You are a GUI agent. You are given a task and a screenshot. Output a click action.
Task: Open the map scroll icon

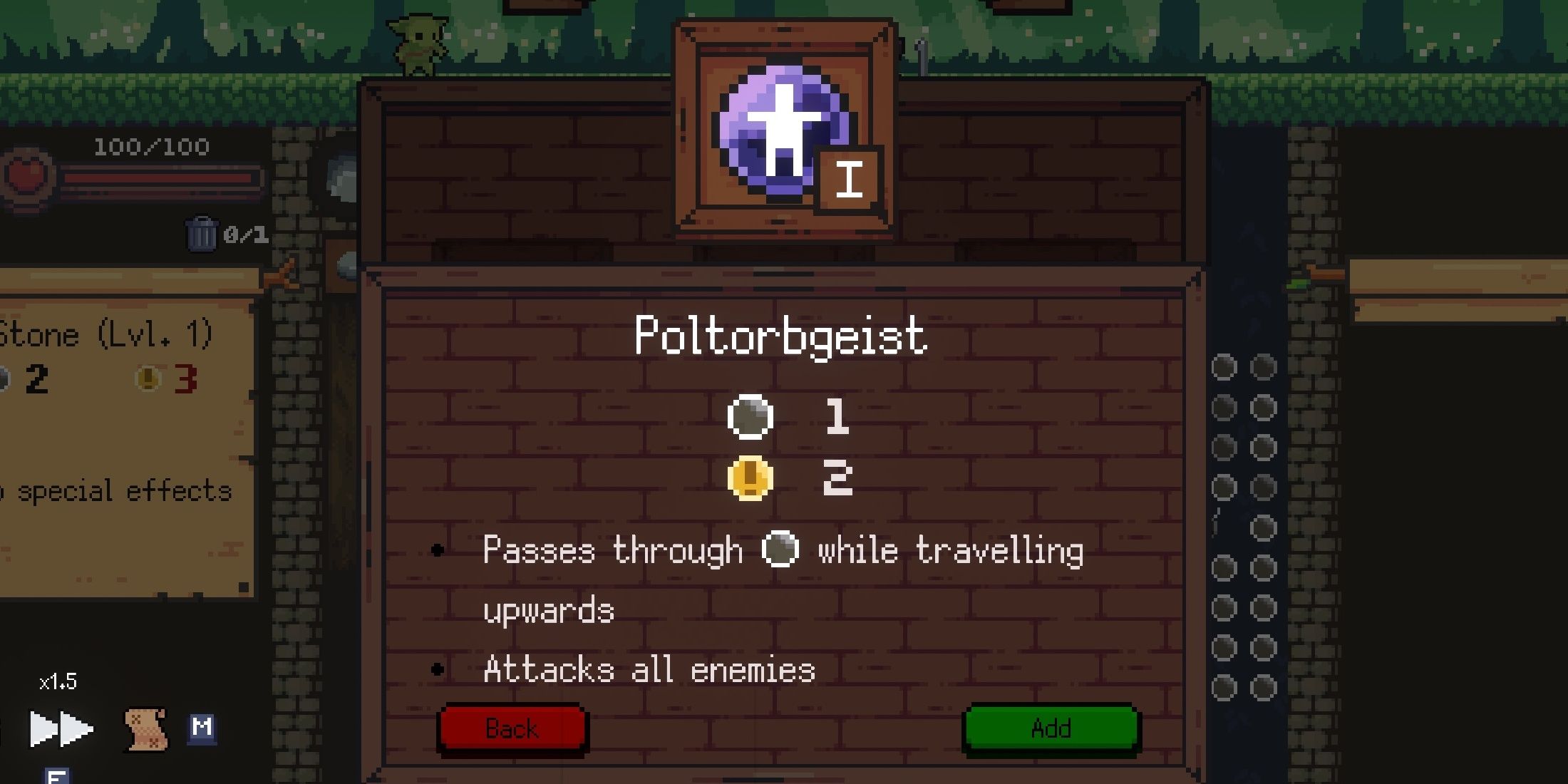pos(147,728)
